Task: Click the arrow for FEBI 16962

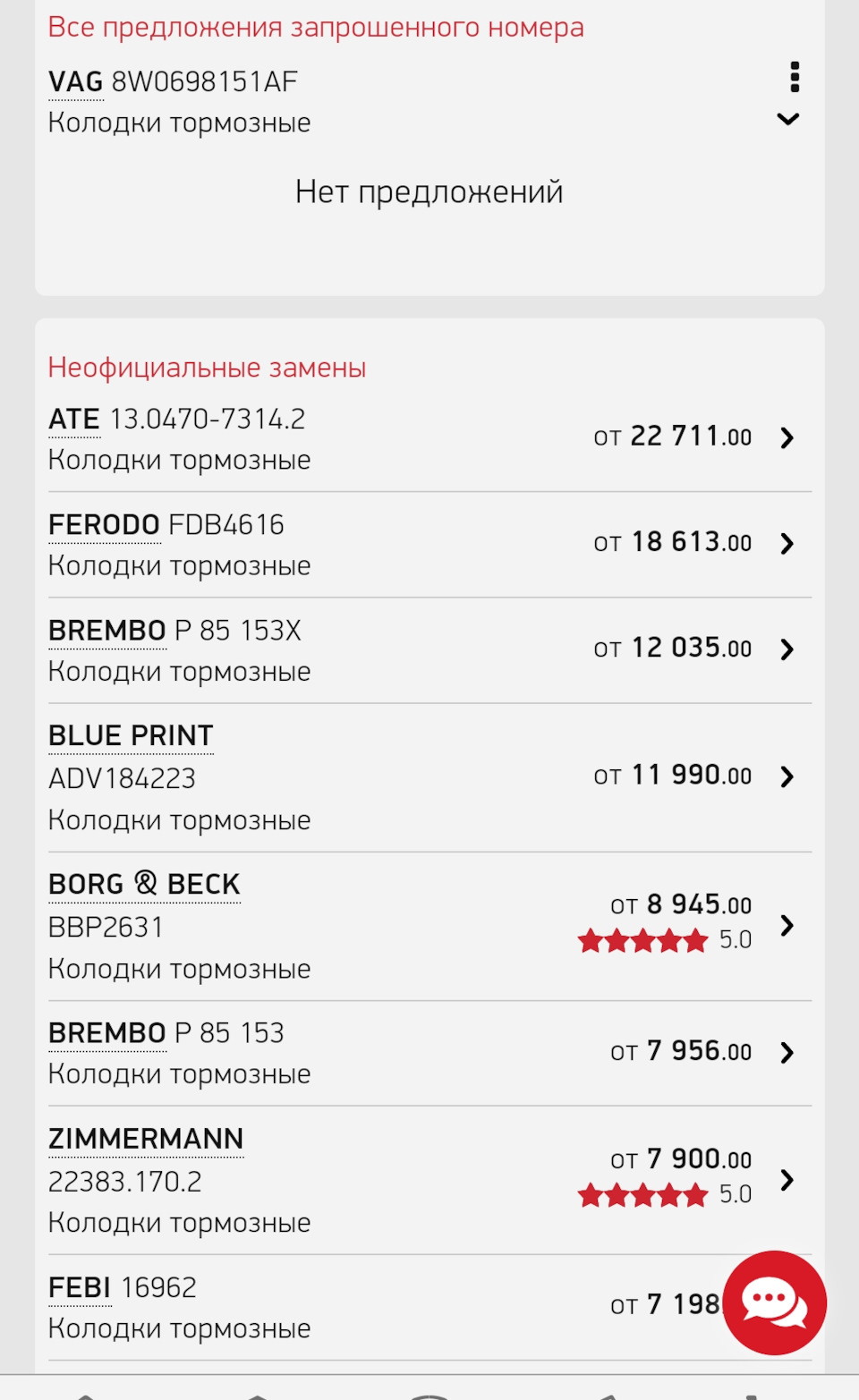Action: coord(787,1305)
